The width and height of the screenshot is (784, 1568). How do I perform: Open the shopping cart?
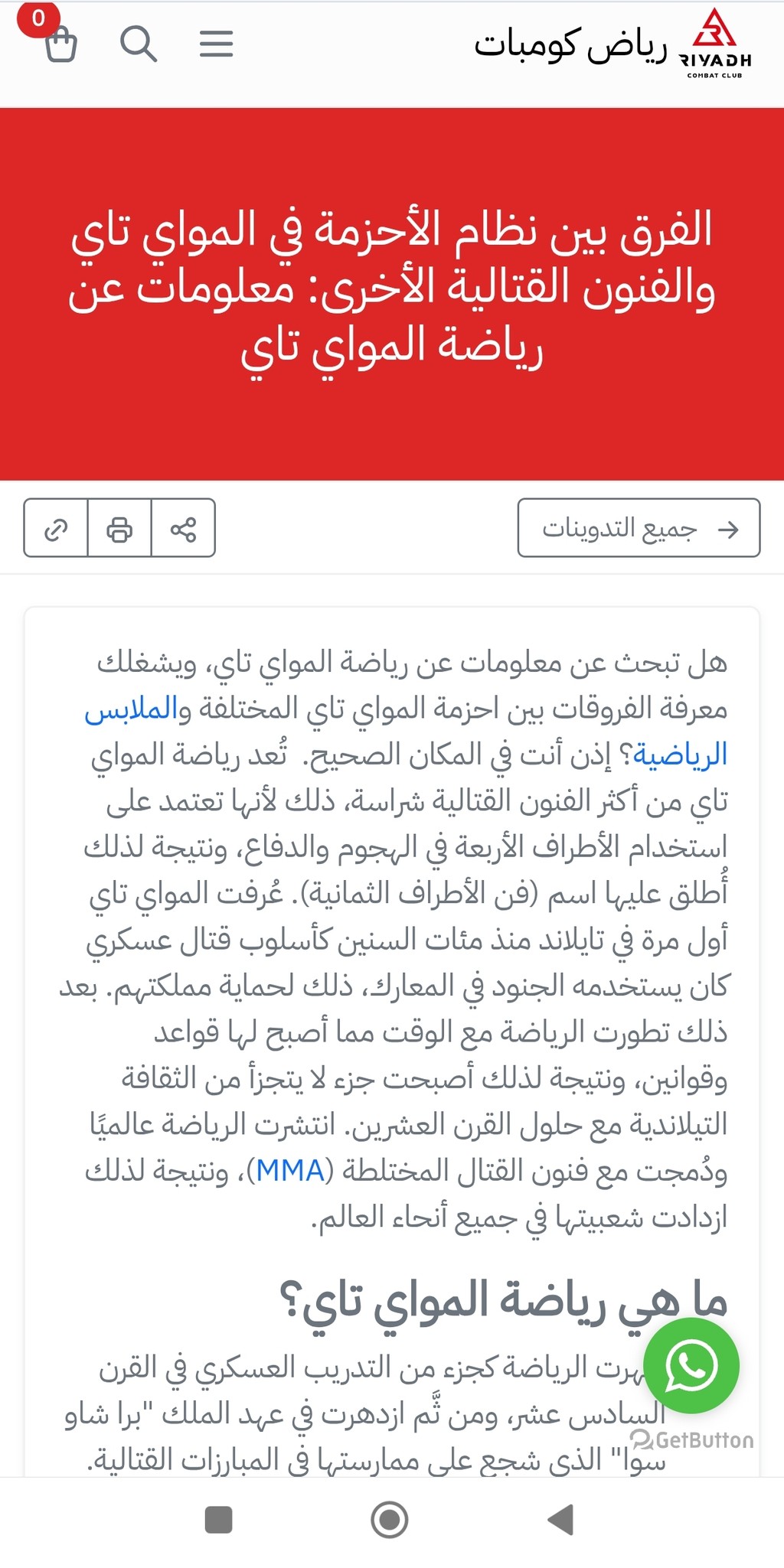pos(60,44)
